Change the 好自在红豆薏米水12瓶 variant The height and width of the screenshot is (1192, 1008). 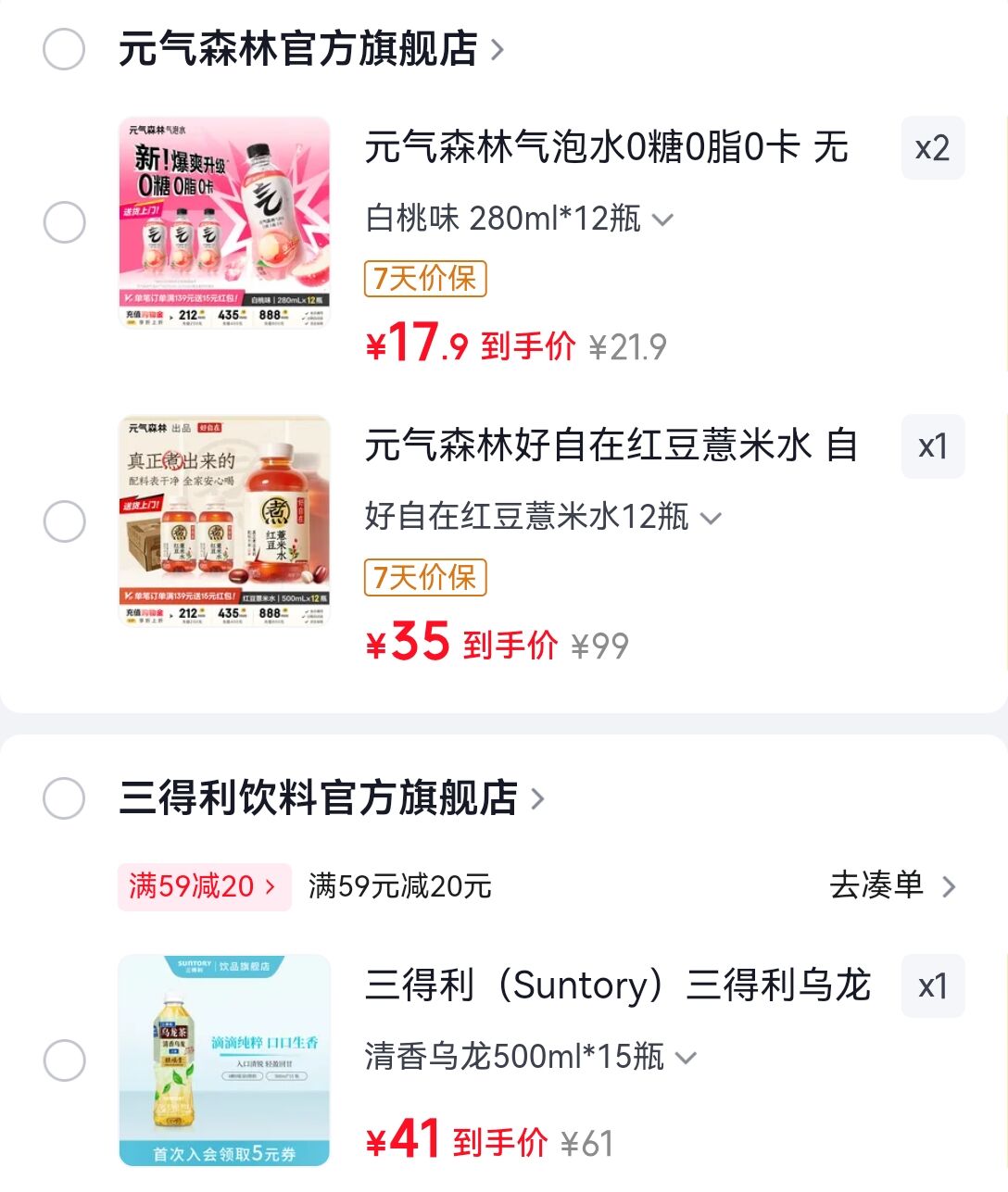point(542,517)
